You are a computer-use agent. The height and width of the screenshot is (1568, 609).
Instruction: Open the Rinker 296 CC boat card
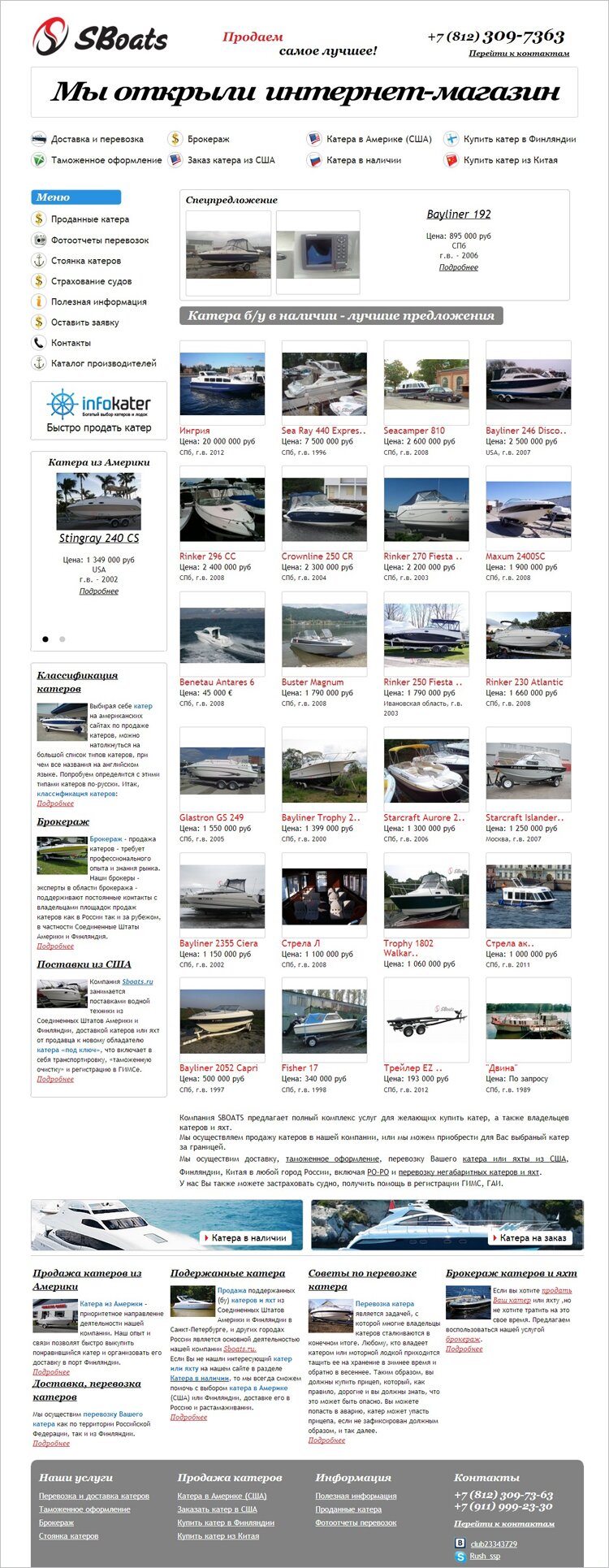(207, 557)
